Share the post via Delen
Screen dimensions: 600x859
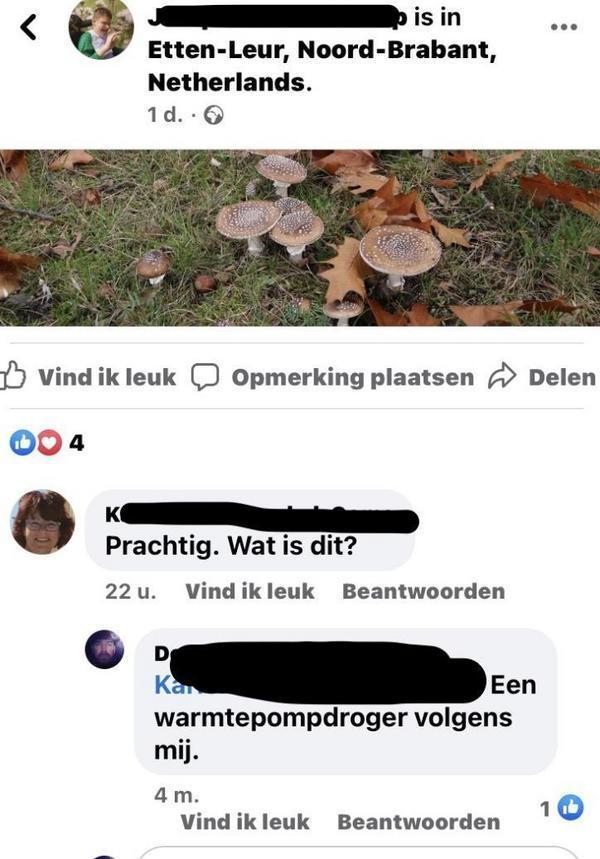[x=543, y=377]
